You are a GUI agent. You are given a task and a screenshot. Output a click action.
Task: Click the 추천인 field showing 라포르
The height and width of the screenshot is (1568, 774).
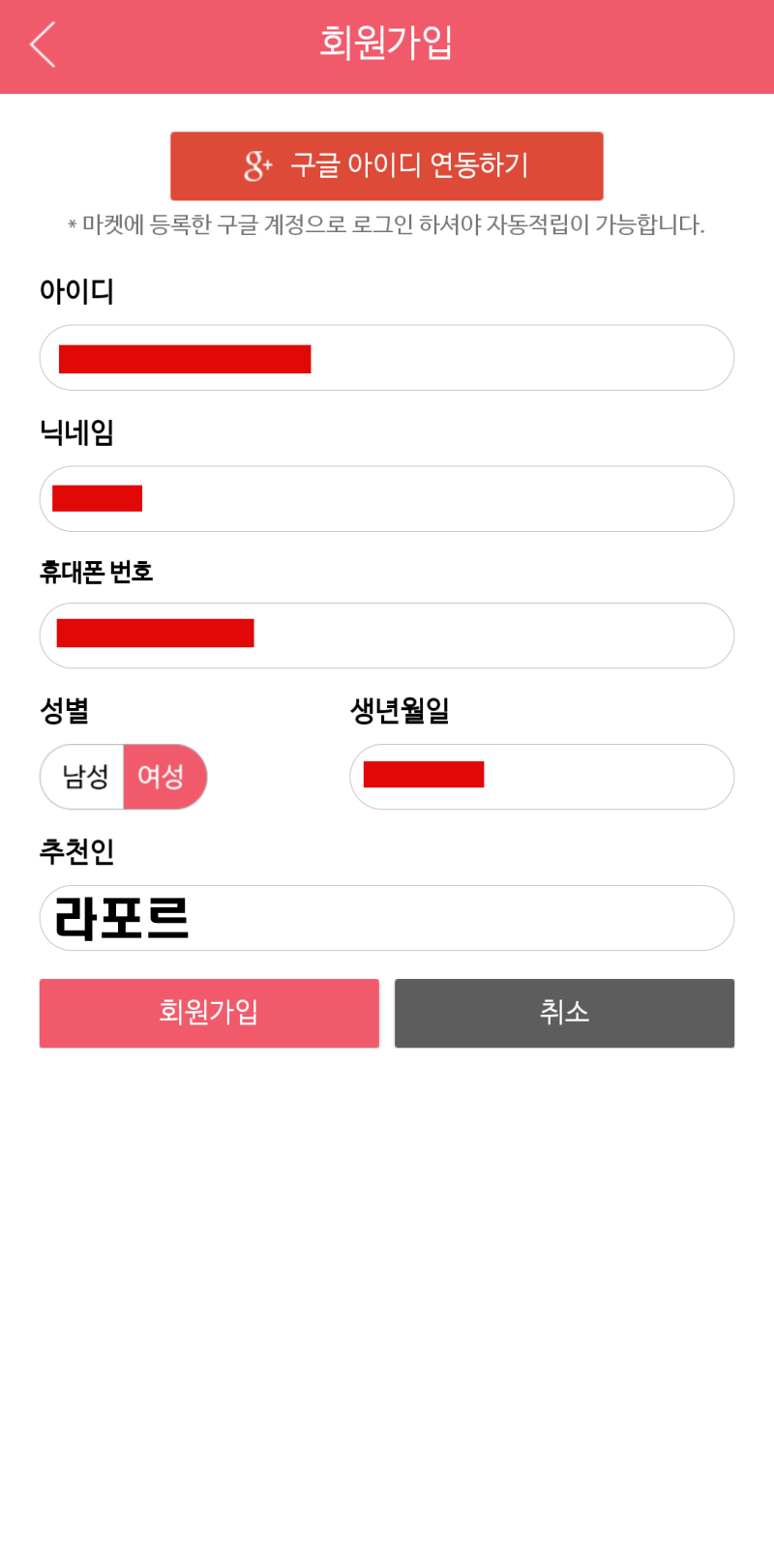tap(387, 918)
